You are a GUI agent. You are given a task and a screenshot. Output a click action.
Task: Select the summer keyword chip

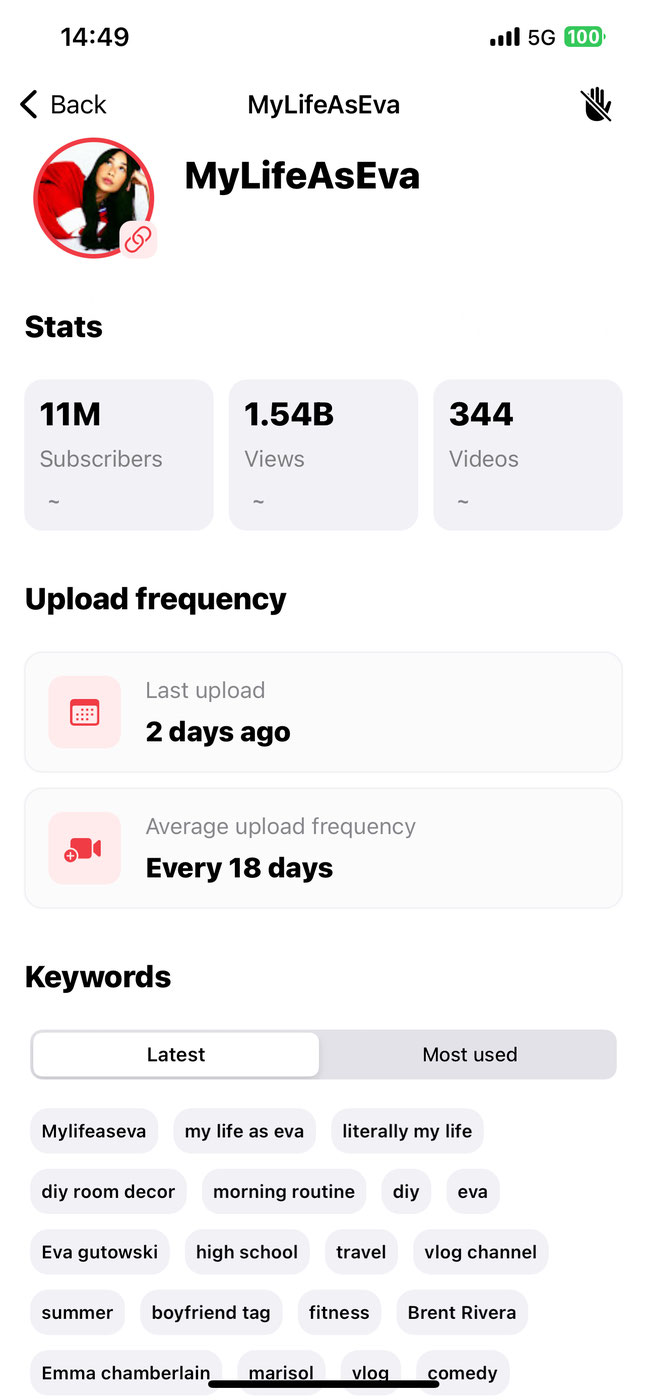pos(77,1312)
